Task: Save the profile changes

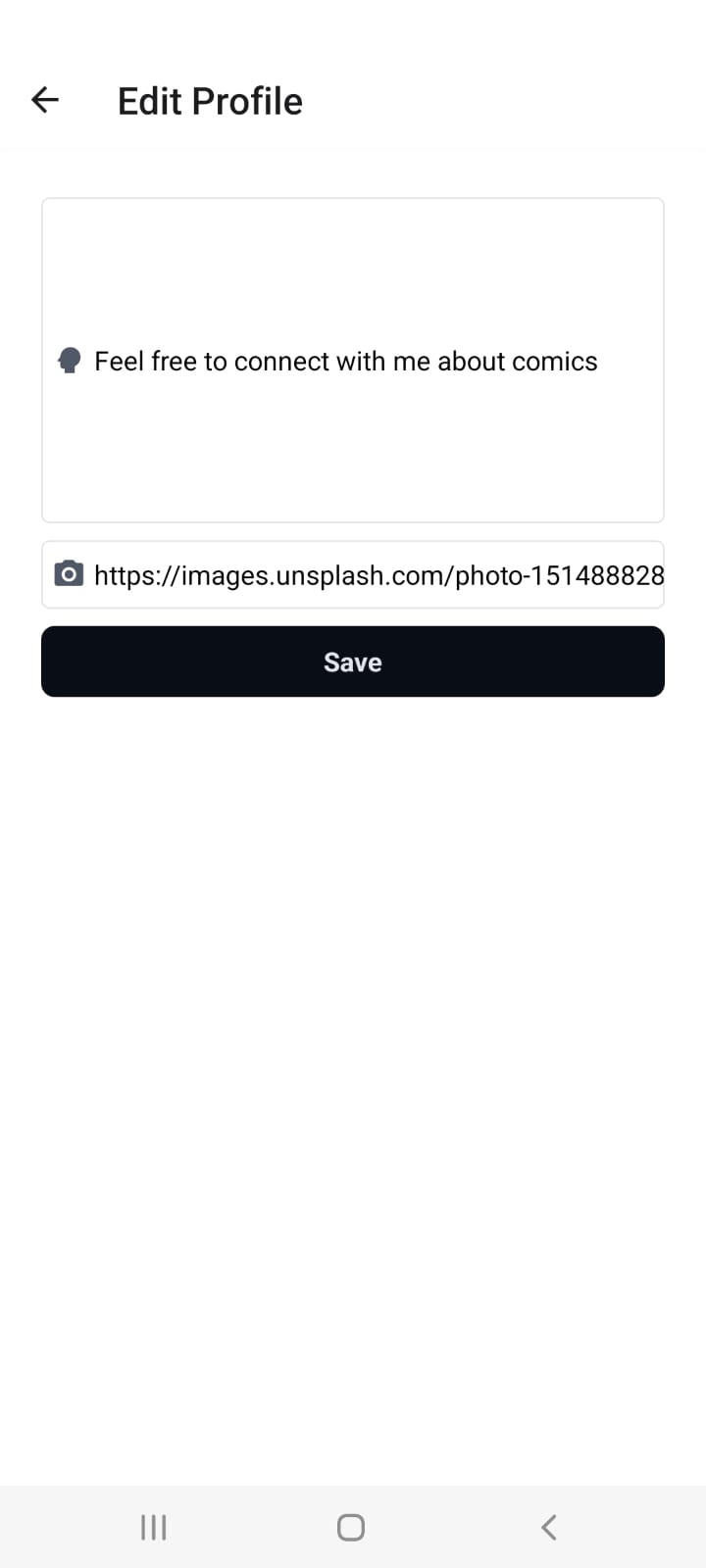Action: [353, 661]
